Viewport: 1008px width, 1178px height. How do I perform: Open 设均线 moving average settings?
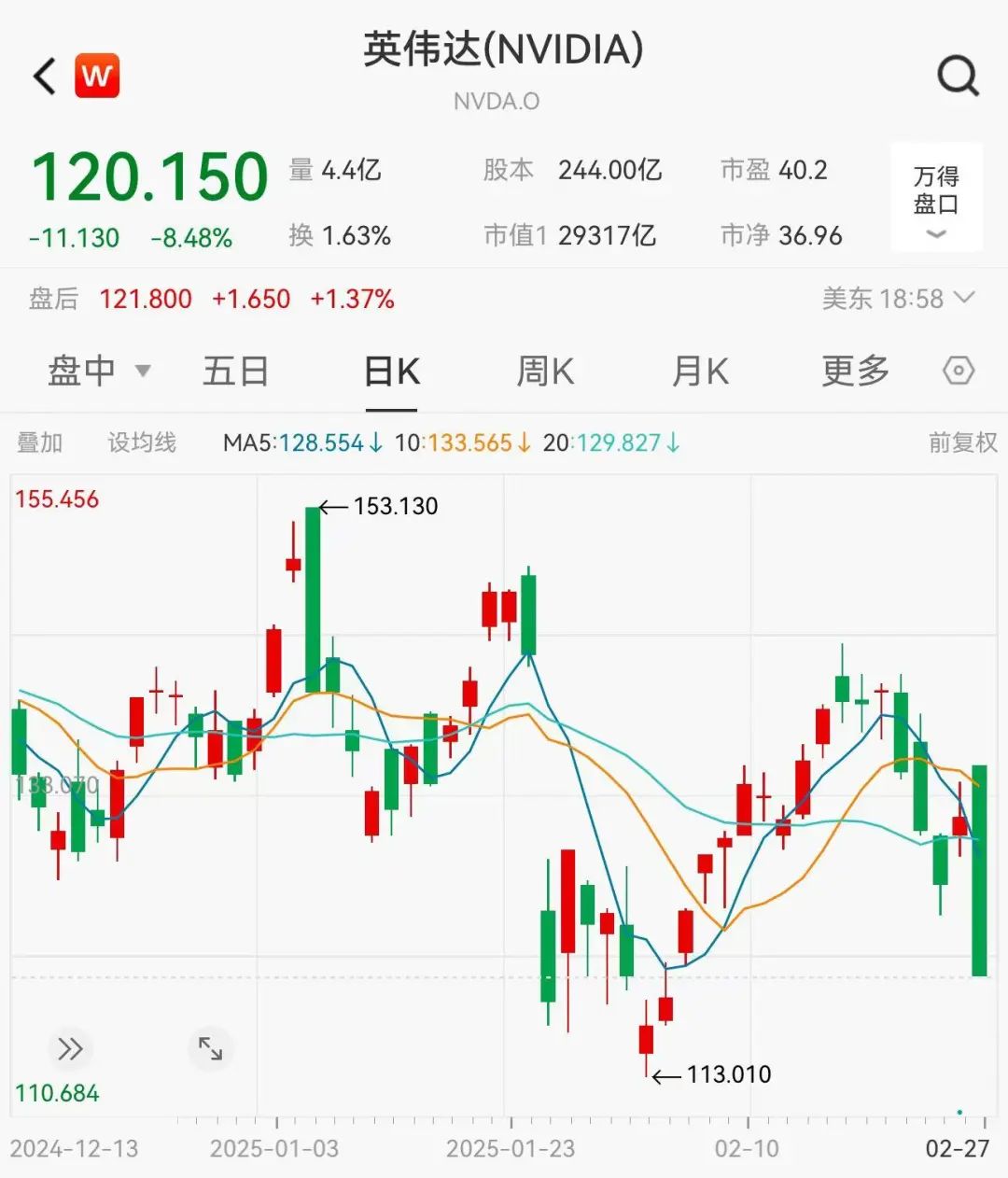pyautogui.click(x=142, y=442)
